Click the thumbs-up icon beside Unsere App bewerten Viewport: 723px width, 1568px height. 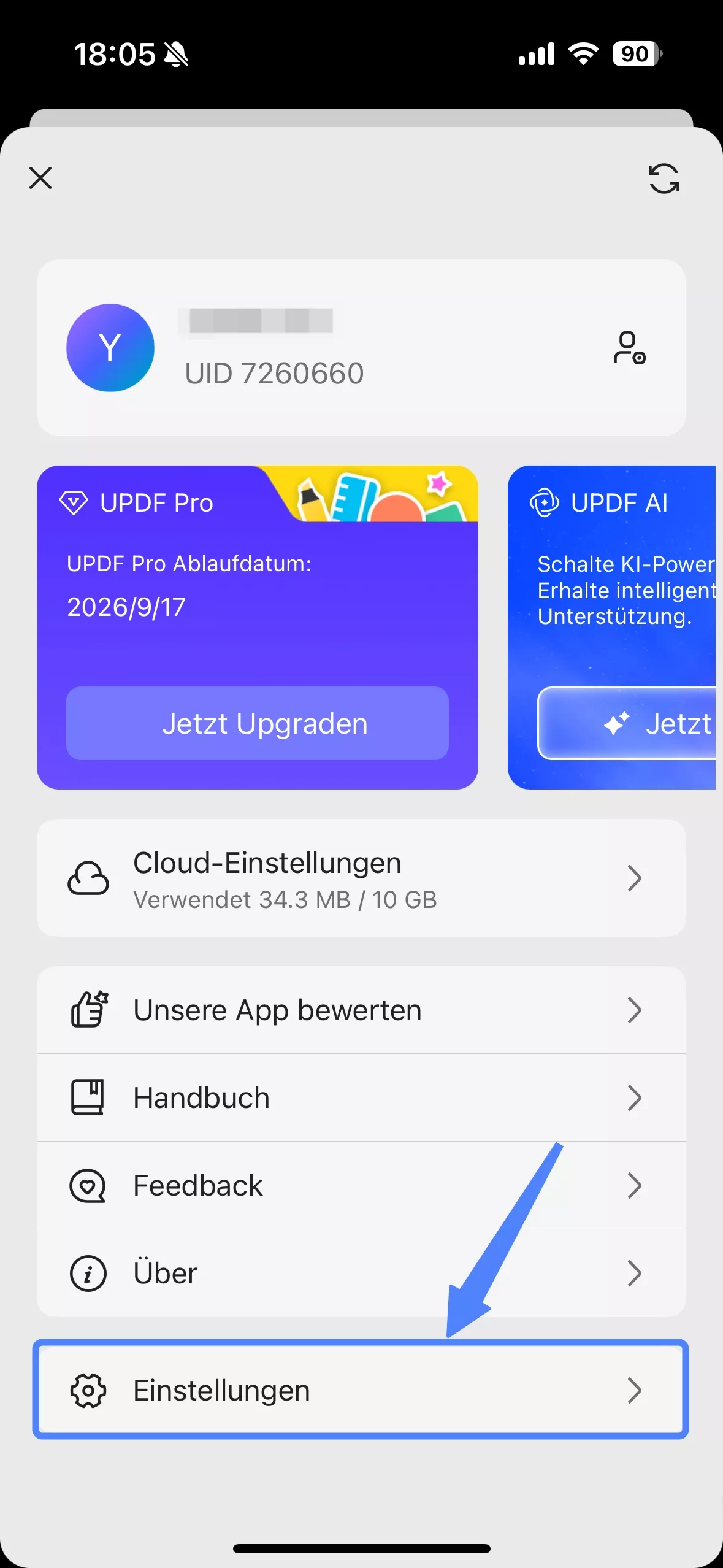click(x=89, y=1009)
